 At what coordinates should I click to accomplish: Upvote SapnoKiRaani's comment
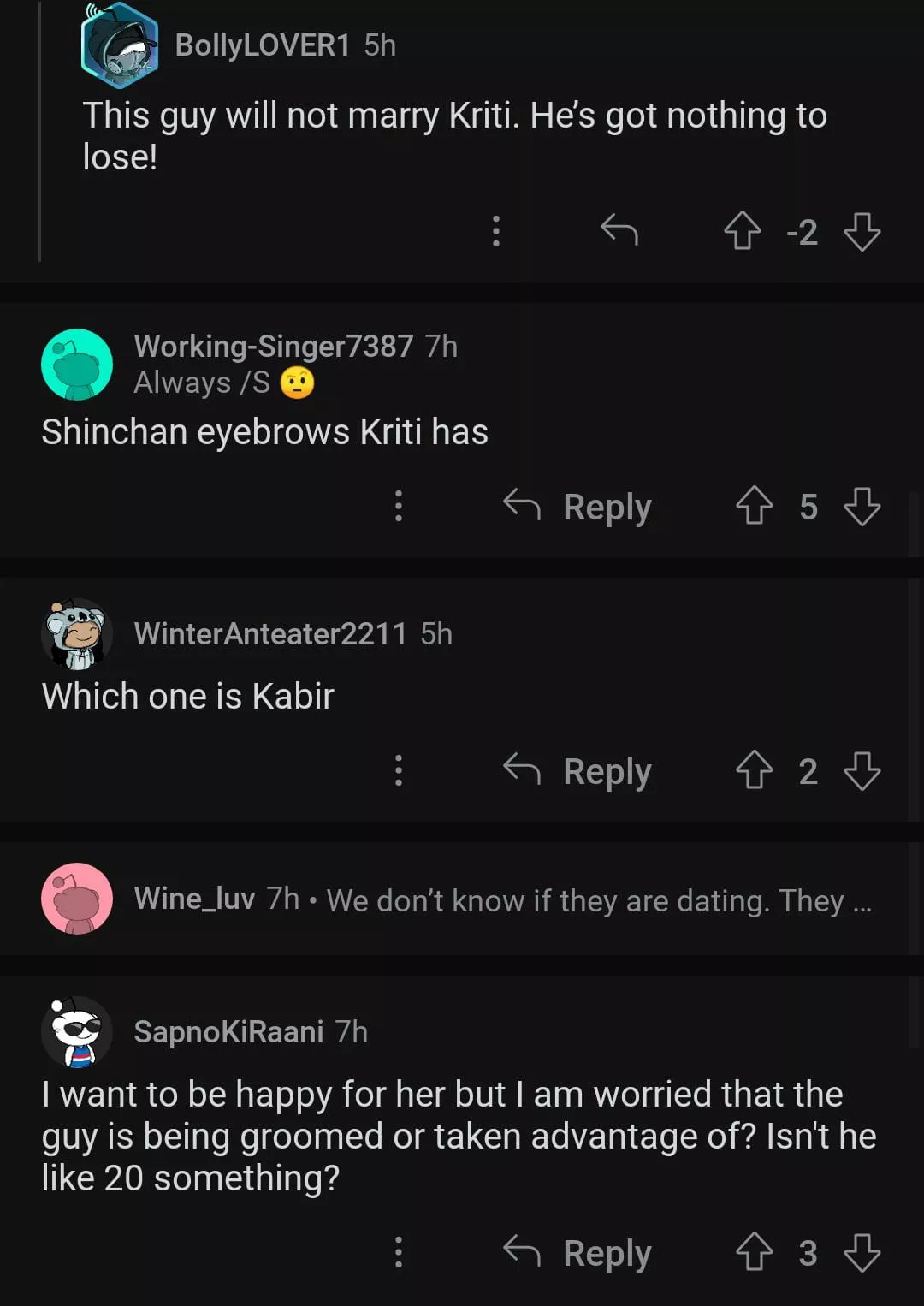(754, 1252)
